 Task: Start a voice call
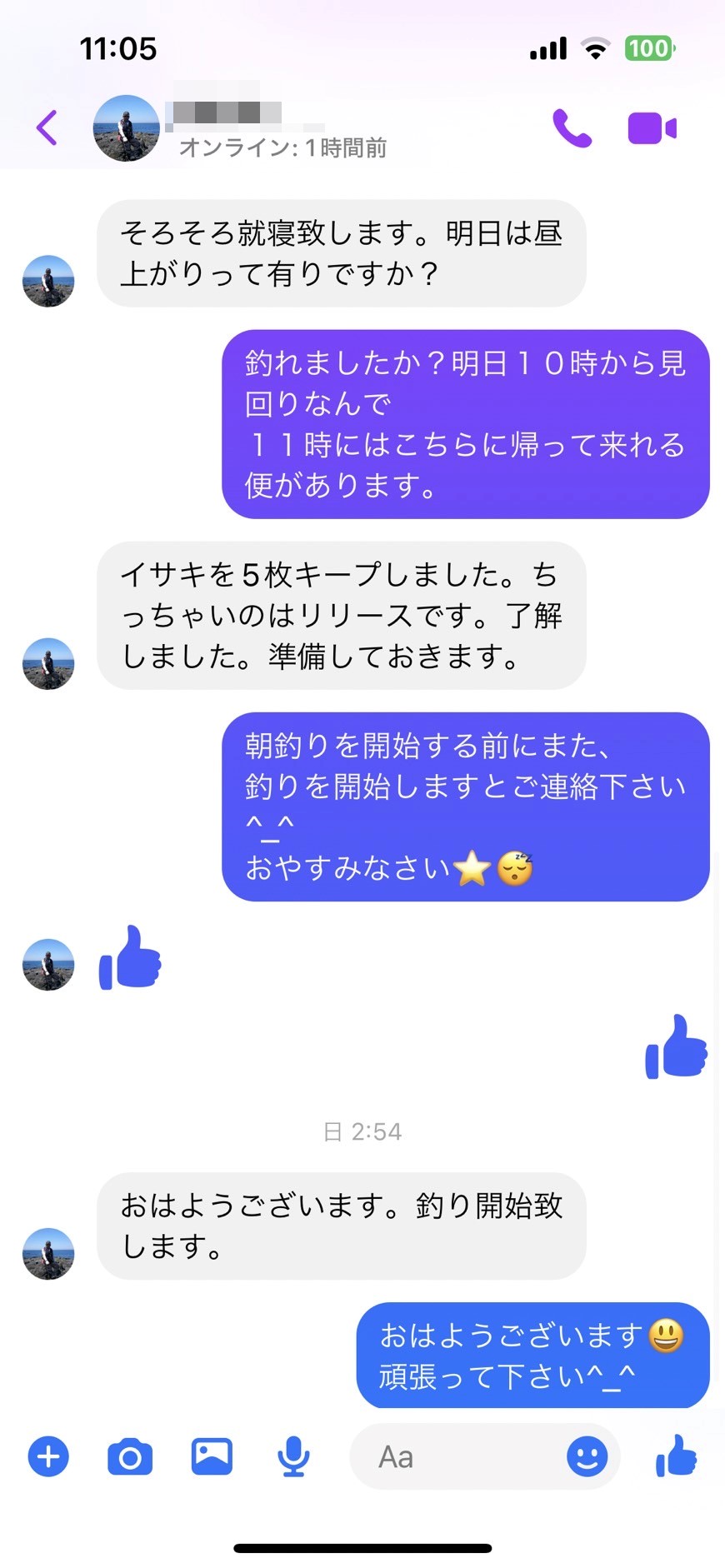(x=572, y=127)
